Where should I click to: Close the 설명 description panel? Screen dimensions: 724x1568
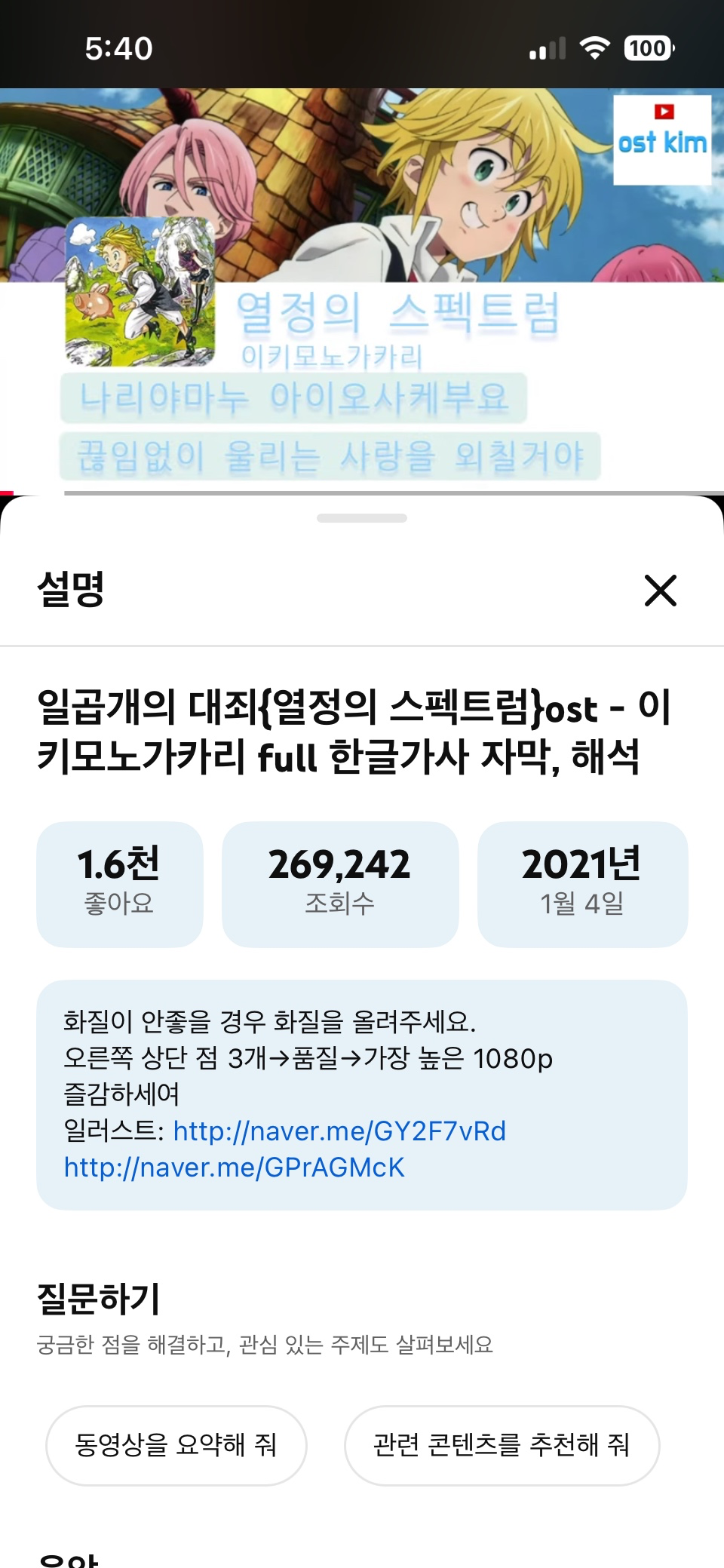[x=661, y=591]
